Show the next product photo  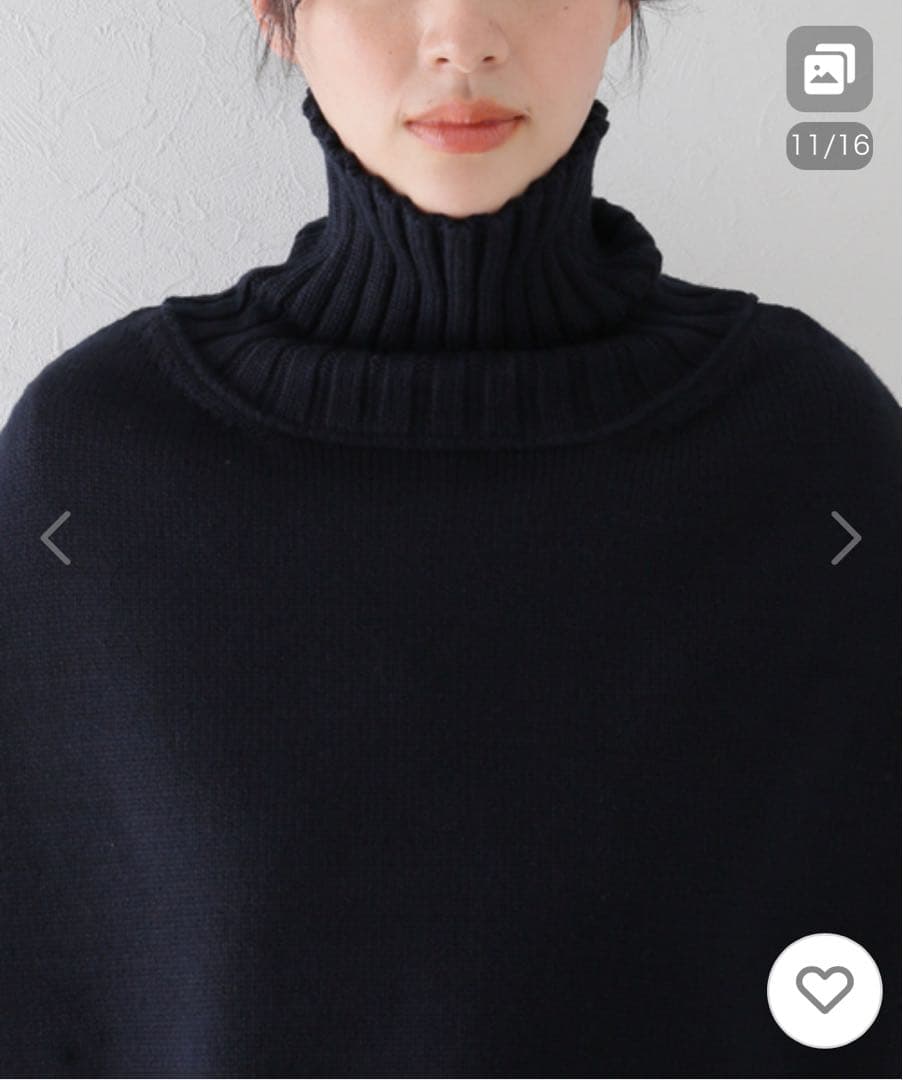click(846, 538)
